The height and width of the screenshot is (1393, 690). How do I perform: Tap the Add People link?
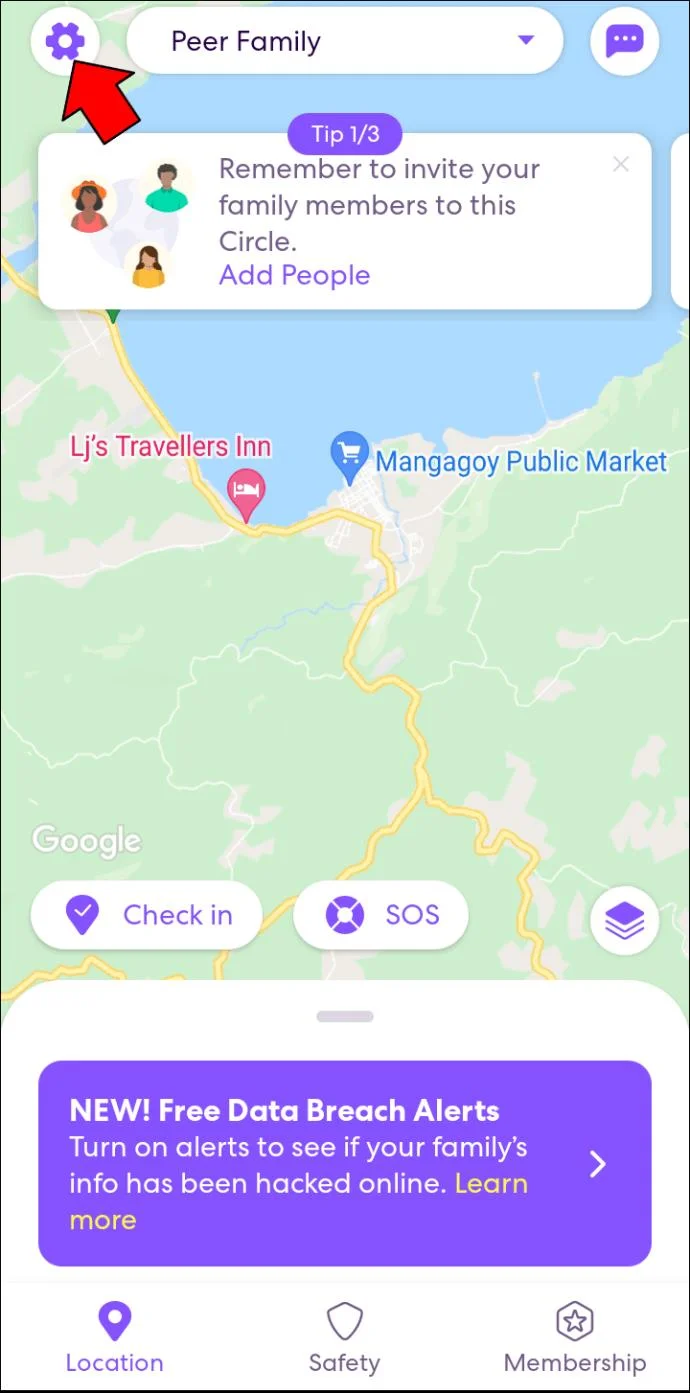294,276
